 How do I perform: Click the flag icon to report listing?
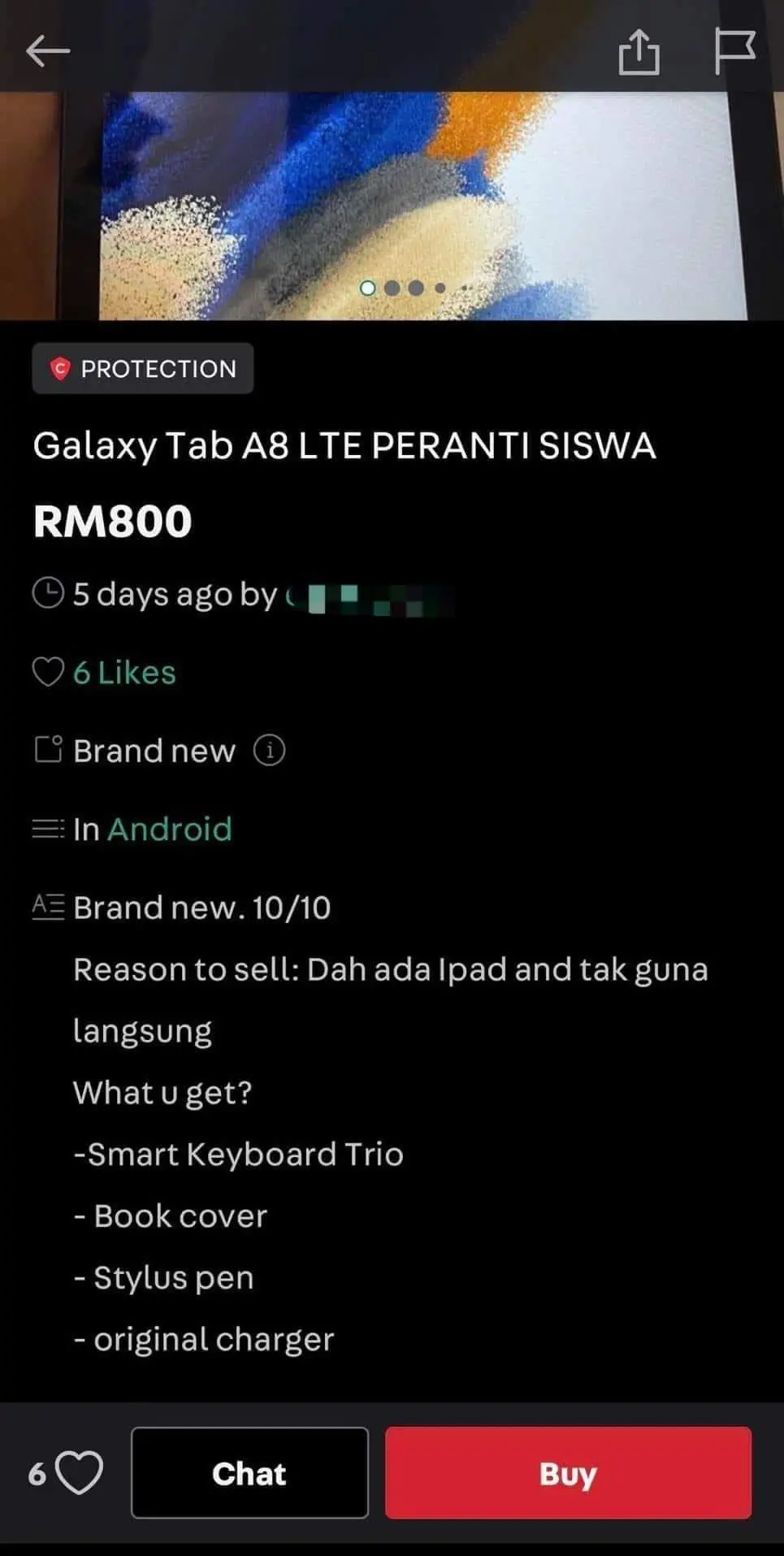tap(736, 51)
